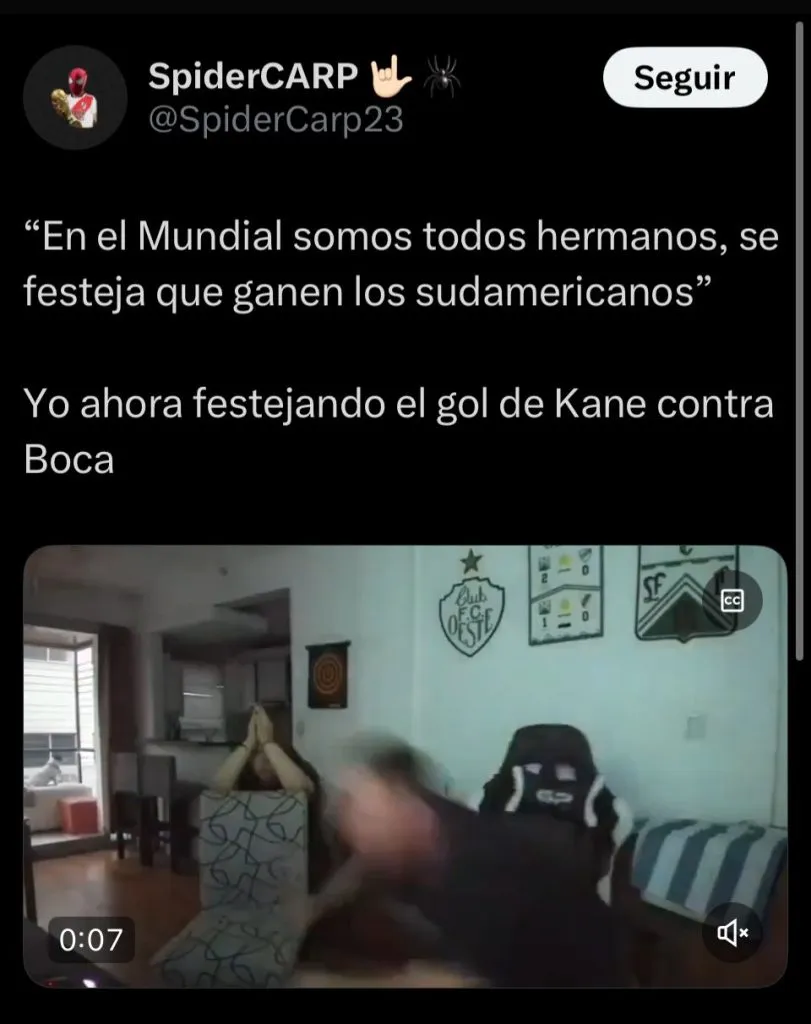The height and width of the screenshot is (1024, 811).
Task: Open the @SpiderCarp23 profile handle
Action: 275,120
